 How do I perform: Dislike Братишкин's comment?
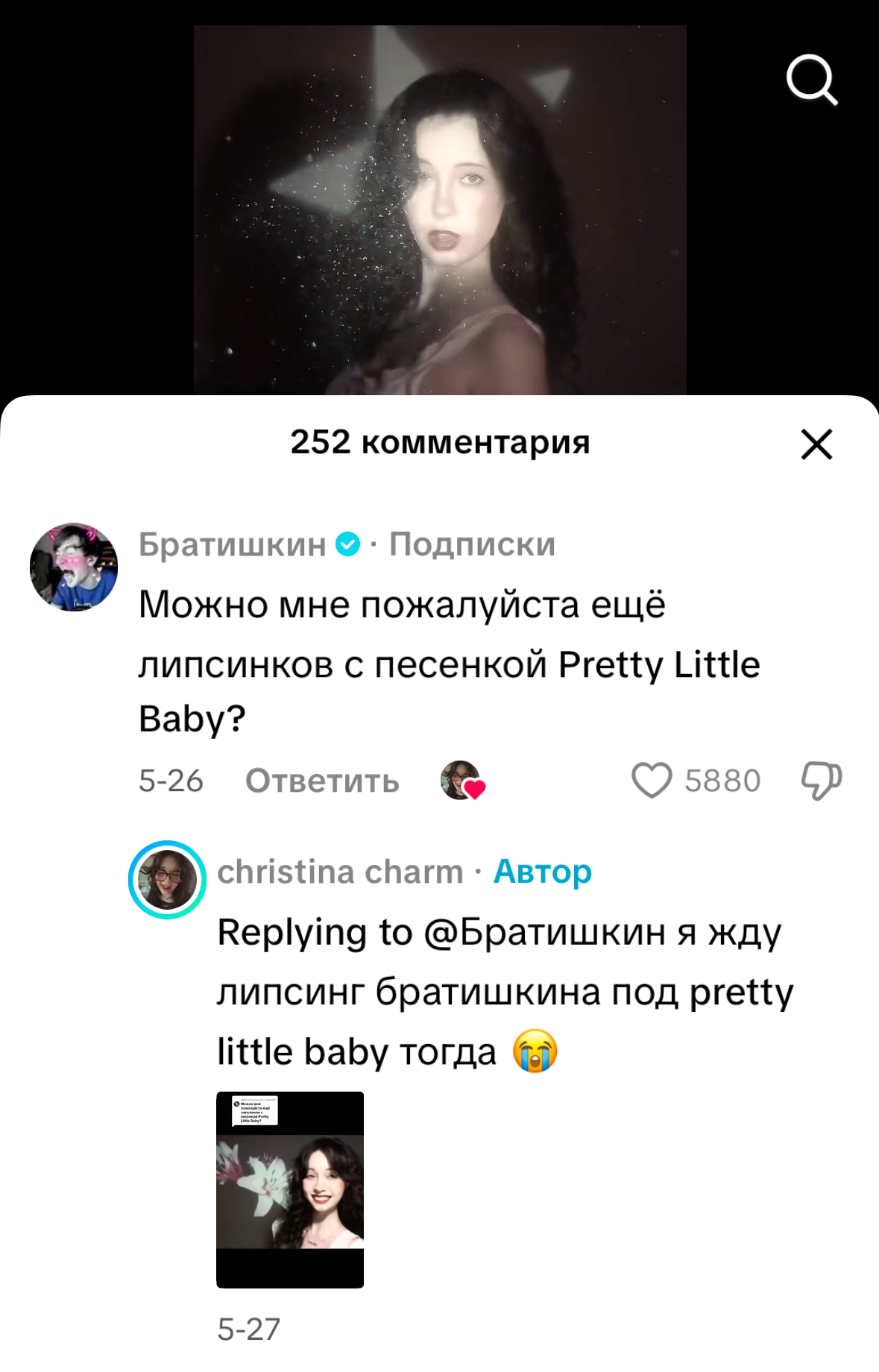(x=822, y=781)
